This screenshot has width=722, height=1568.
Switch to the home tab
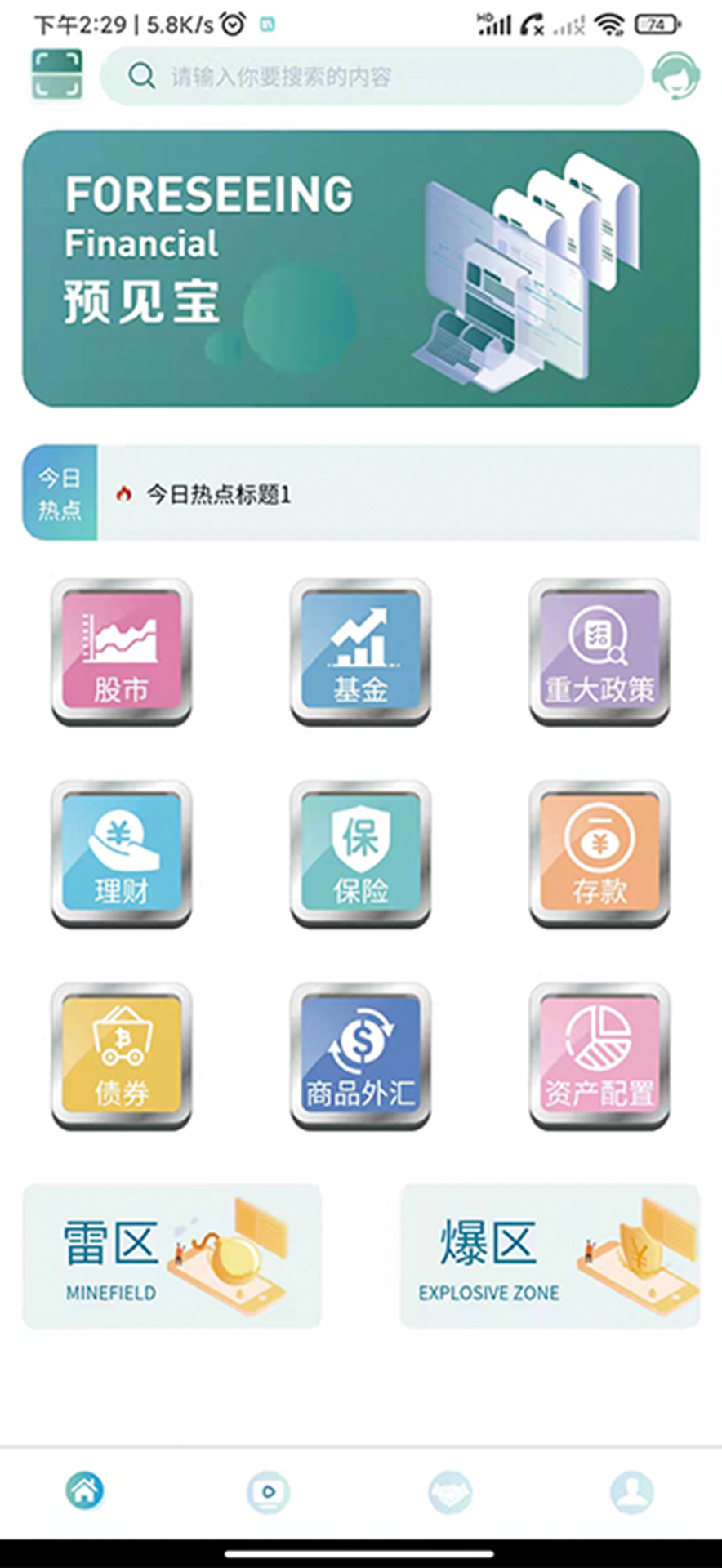(x=85, y=1491)
